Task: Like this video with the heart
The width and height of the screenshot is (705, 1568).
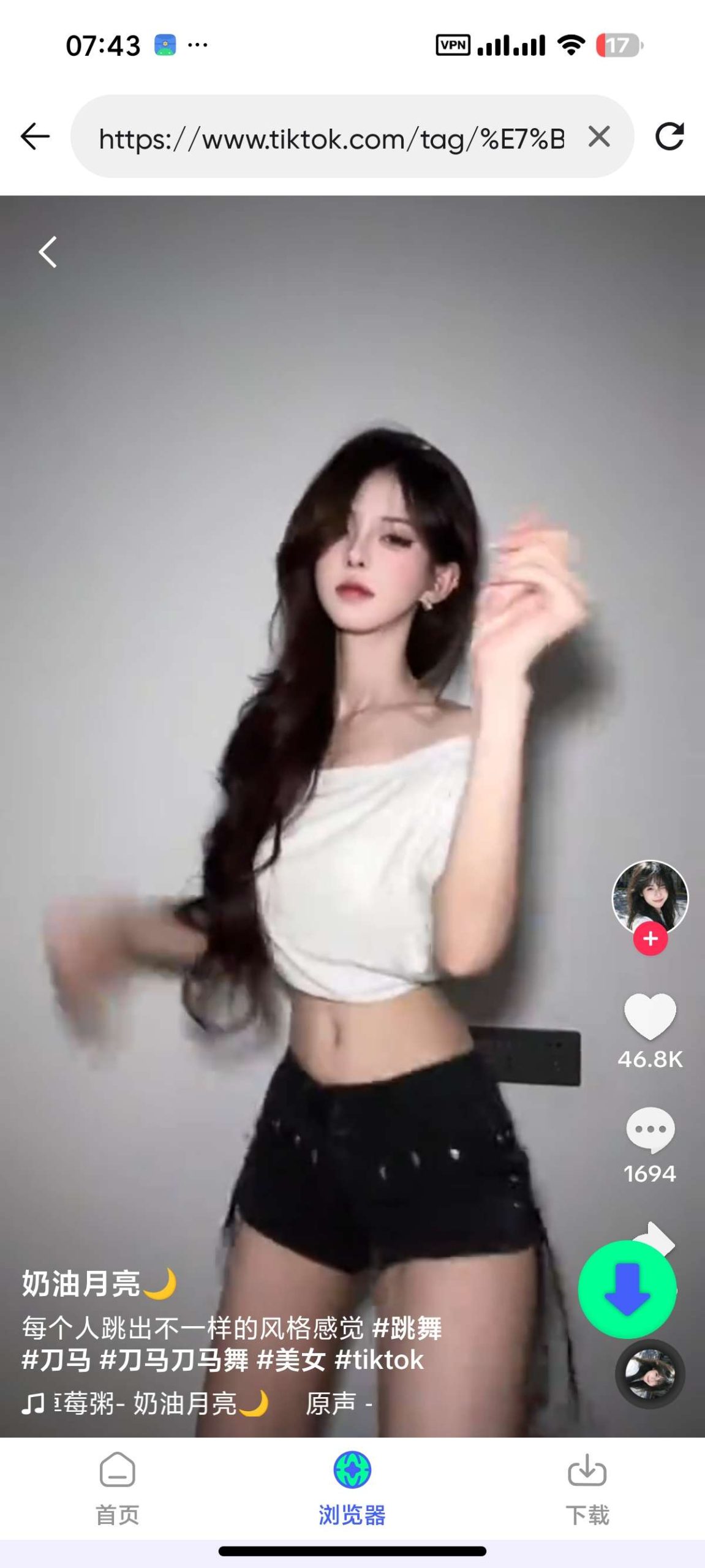Action: coord(650,1017)
